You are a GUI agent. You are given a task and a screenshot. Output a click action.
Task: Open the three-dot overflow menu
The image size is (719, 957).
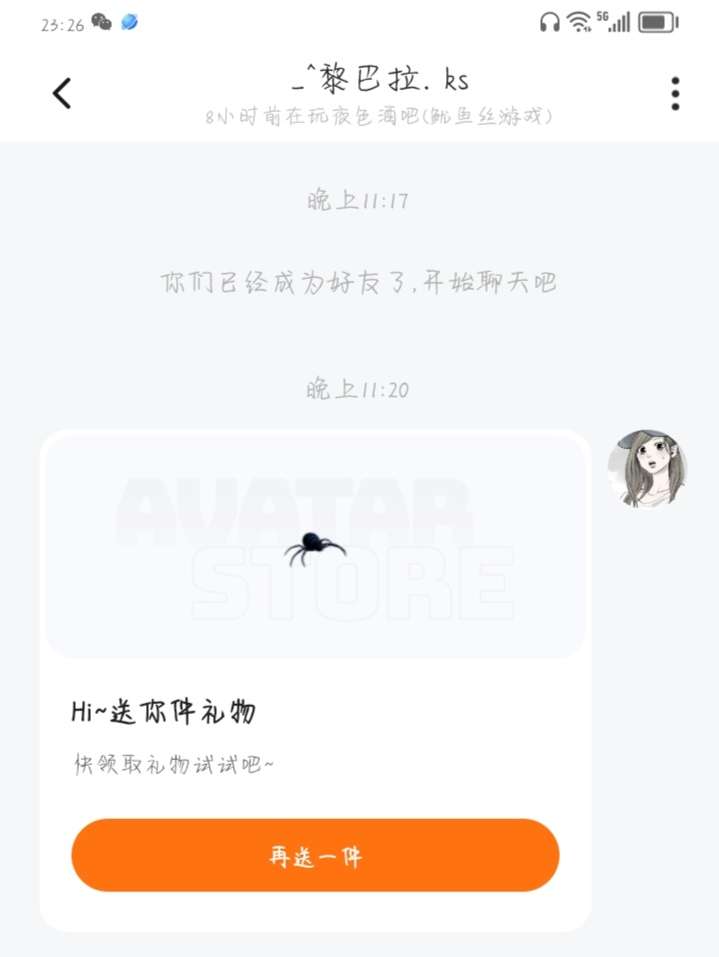coord(675,93)
